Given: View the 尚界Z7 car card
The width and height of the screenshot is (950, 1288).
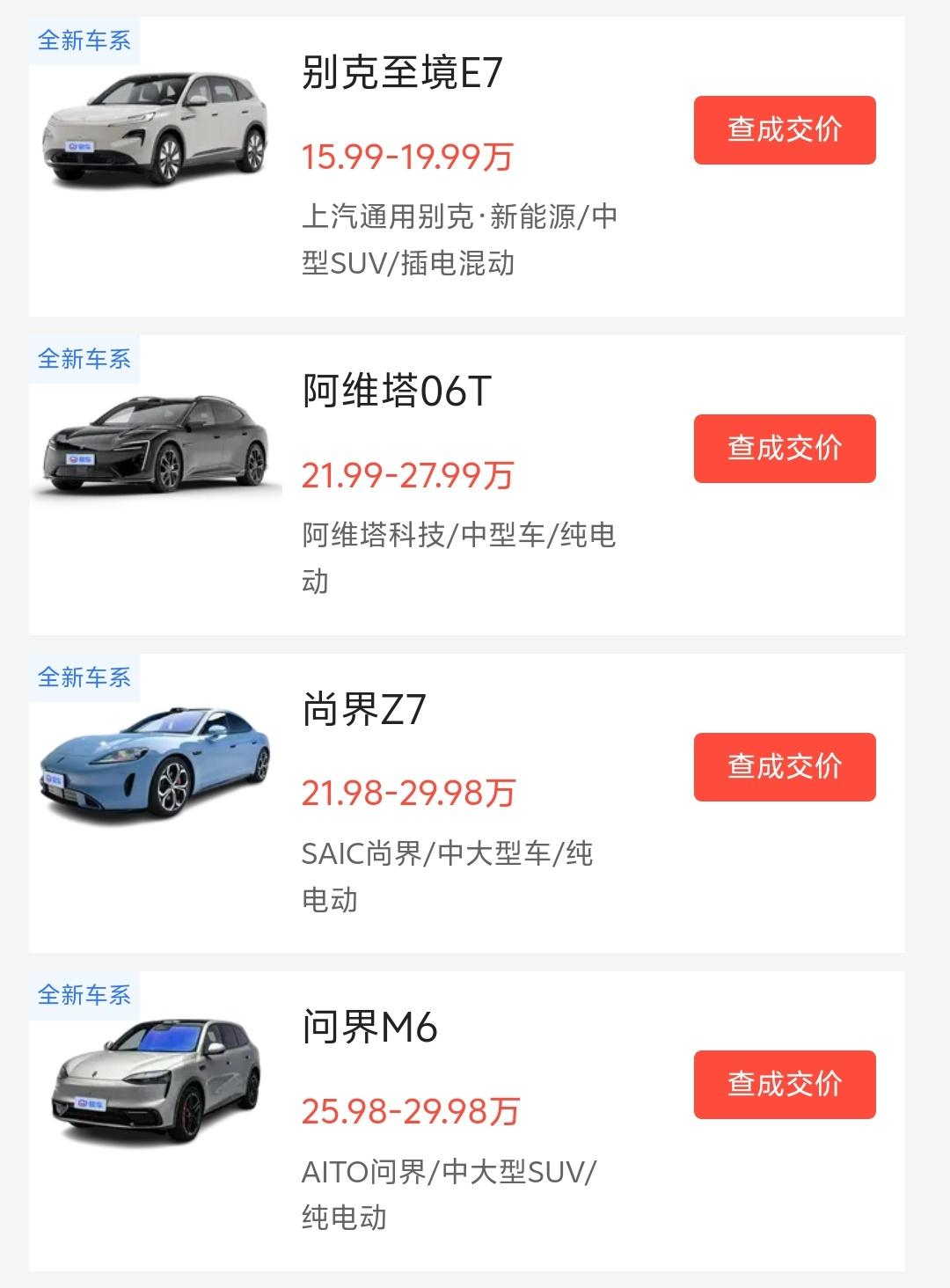Looking at the screenshot, I should 364,710.
